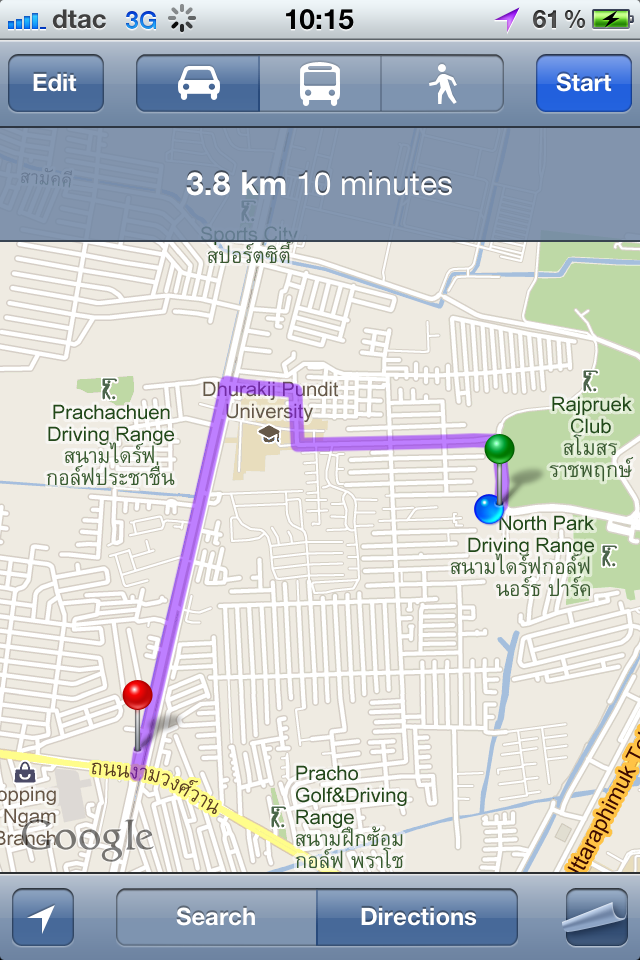Screen dimensions: 640x960
Task: Switch to walking directions
Action: [442, 83]
